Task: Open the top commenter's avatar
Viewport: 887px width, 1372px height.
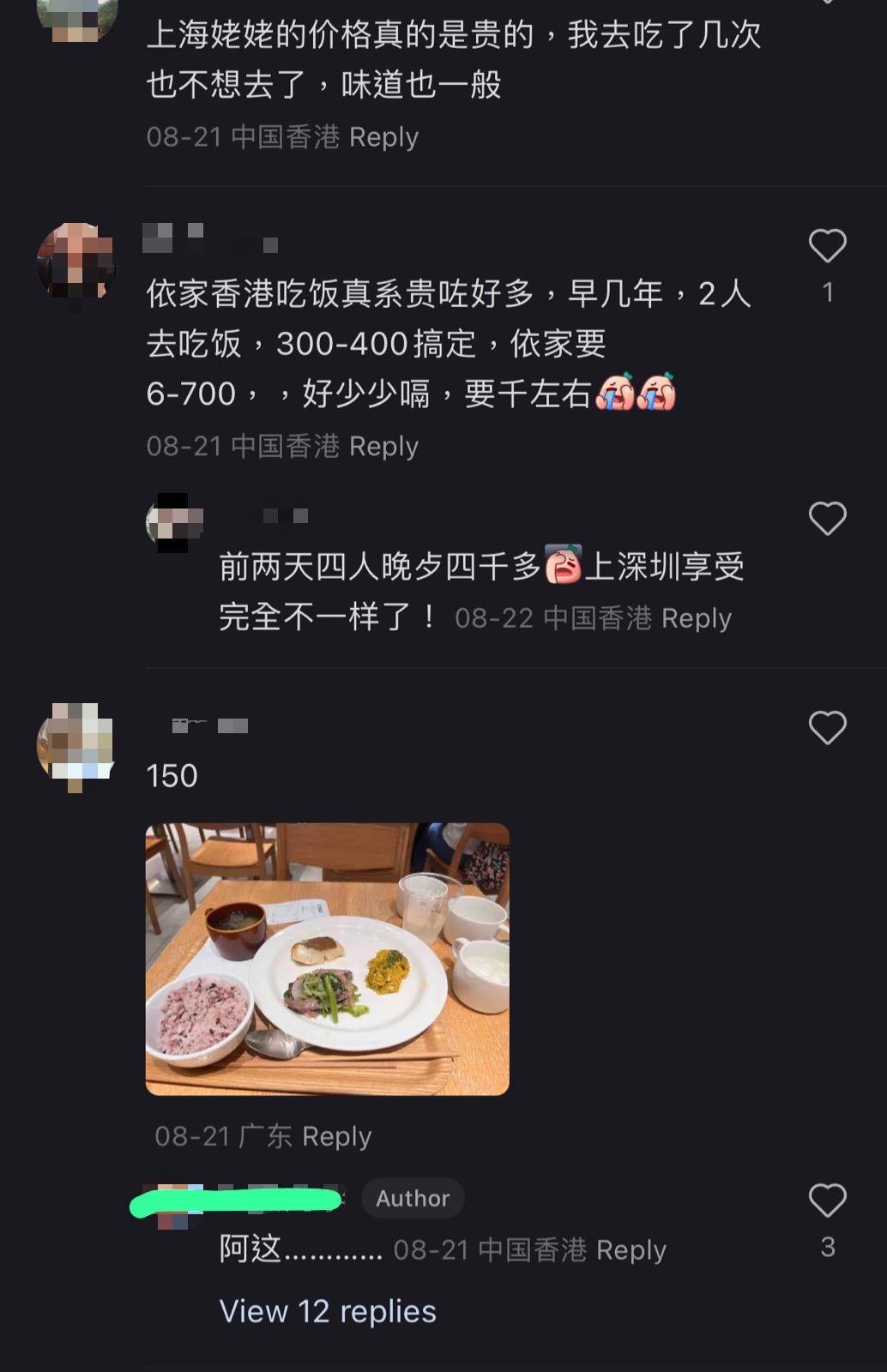Action: pos(75,17)
